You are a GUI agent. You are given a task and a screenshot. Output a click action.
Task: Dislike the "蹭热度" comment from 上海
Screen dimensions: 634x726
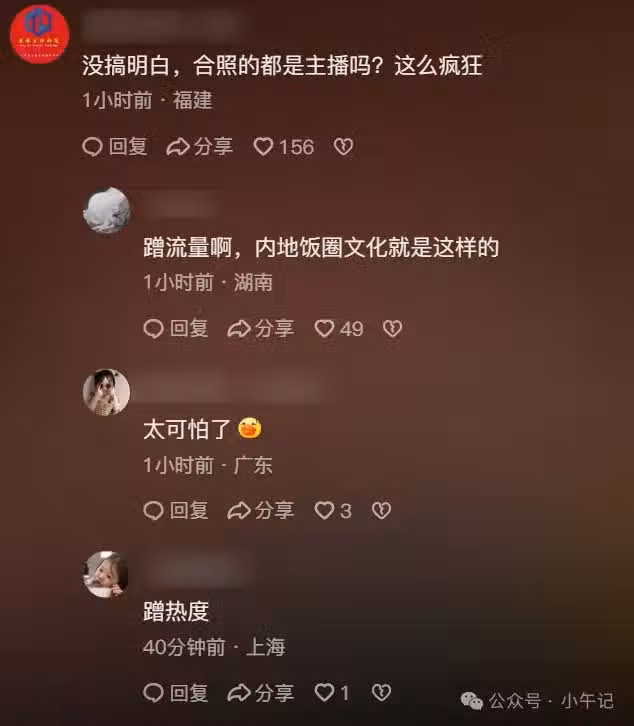[380, 692]
